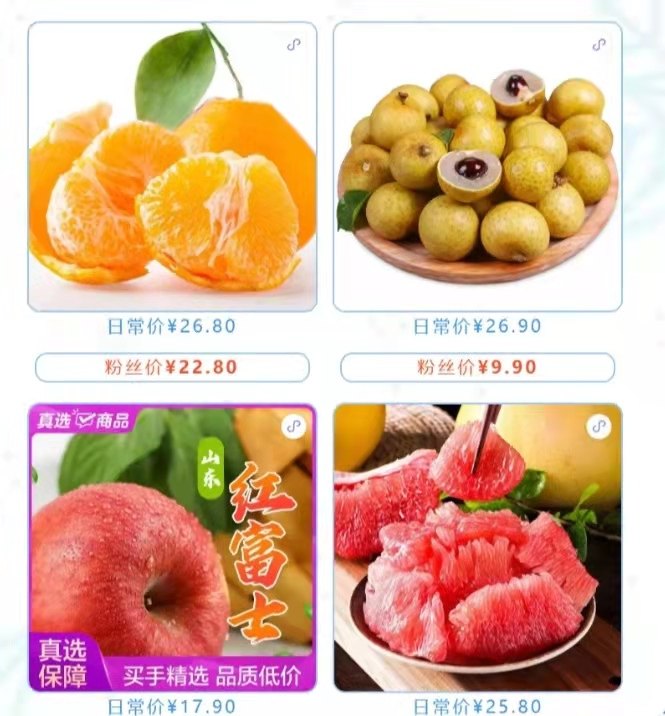Open the peeled mandarin orange product card
Screen dimensions: 665x716
172,167
